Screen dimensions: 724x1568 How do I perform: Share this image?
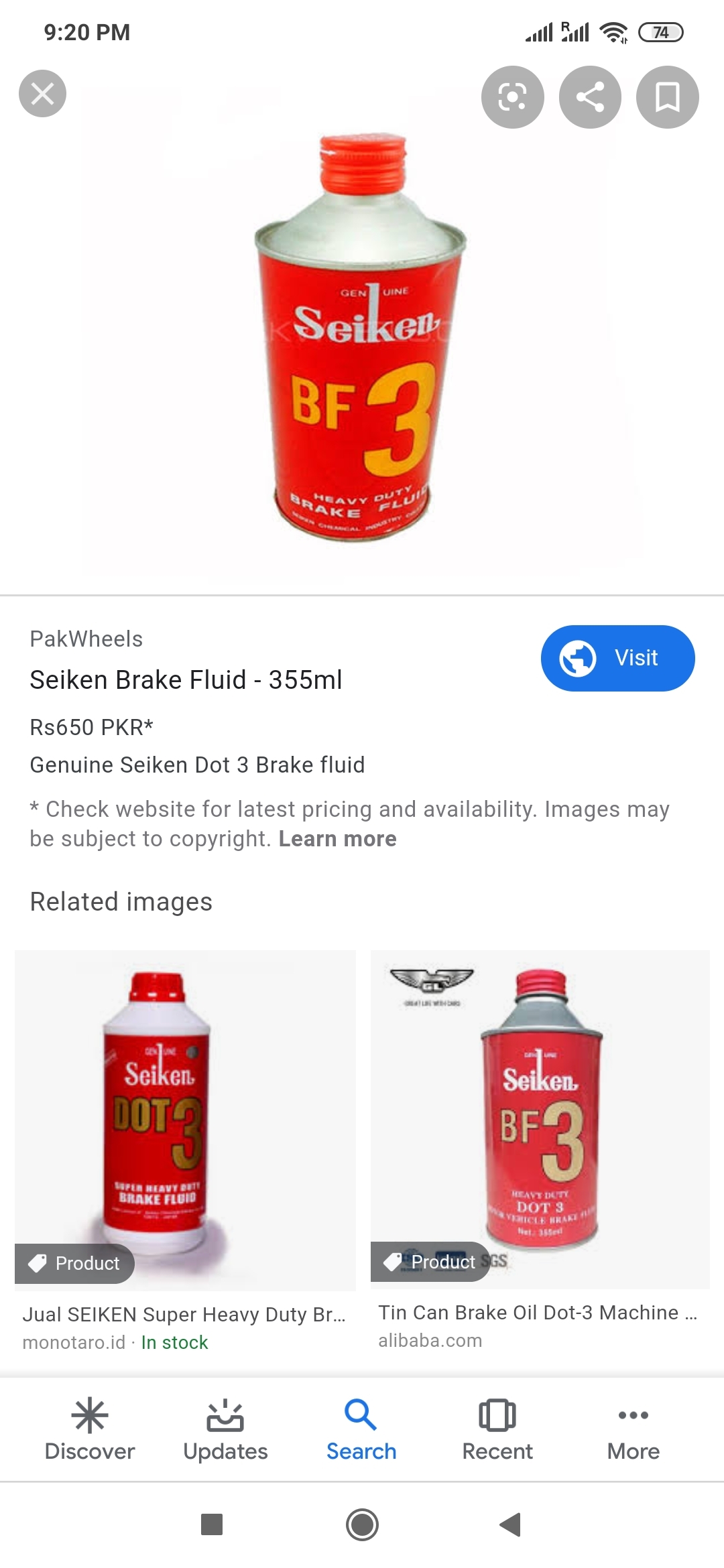click(x=590, y=97)
